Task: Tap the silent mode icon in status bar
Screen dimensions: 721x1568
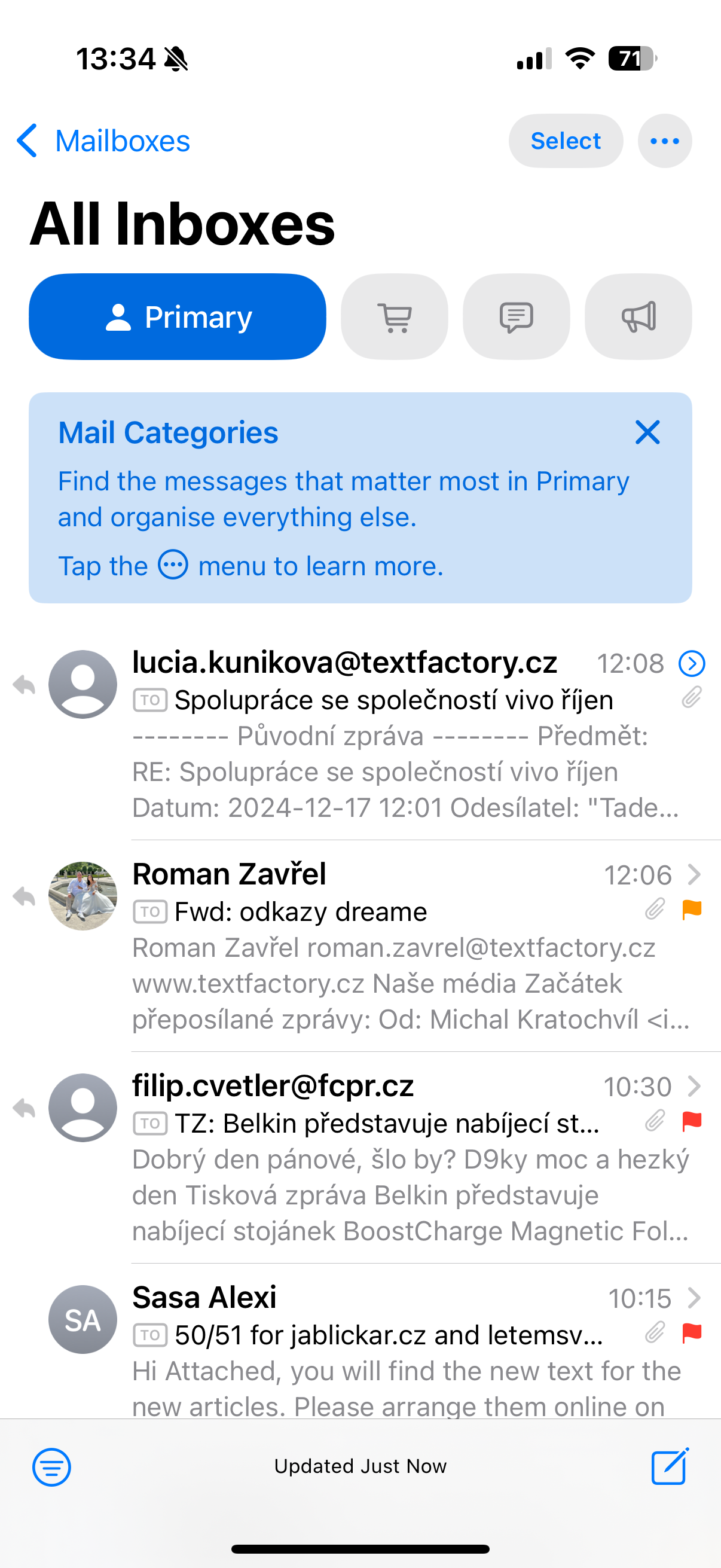Action: (175, 59)
